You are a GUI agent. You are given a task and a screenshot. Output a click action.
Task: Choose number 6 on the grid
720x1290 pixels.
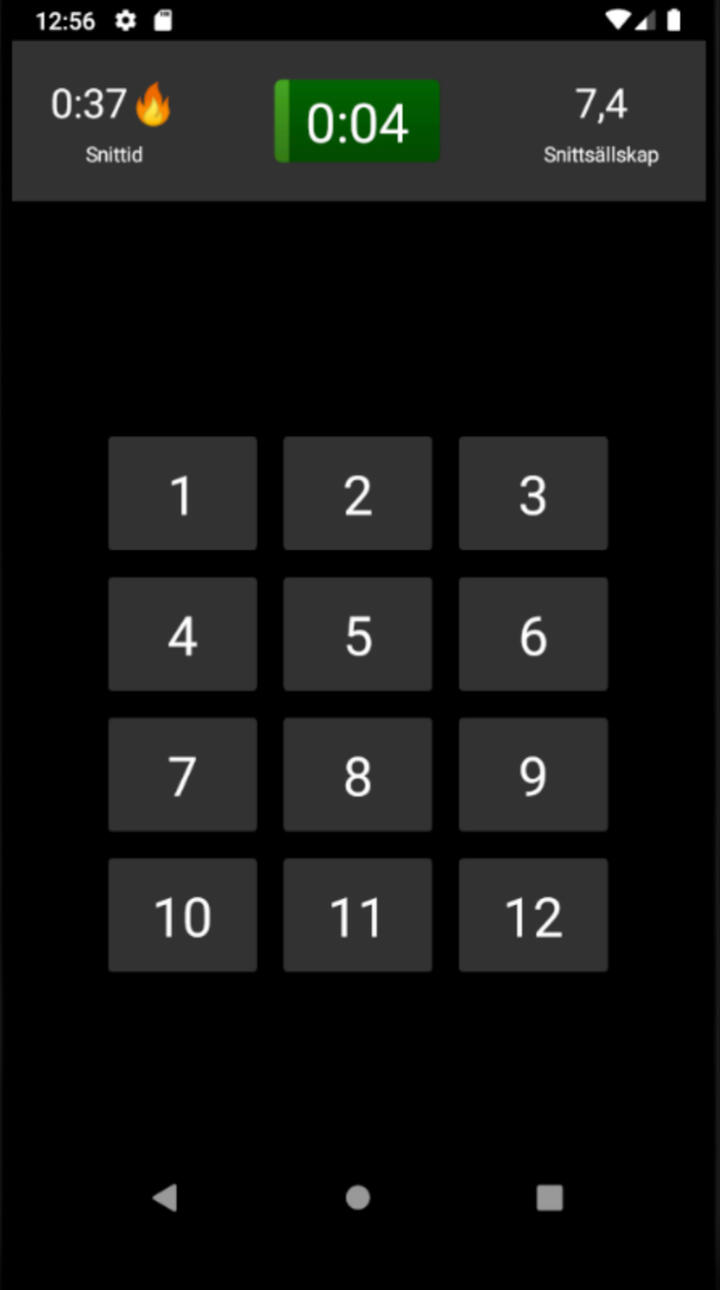tap(533, 634)
